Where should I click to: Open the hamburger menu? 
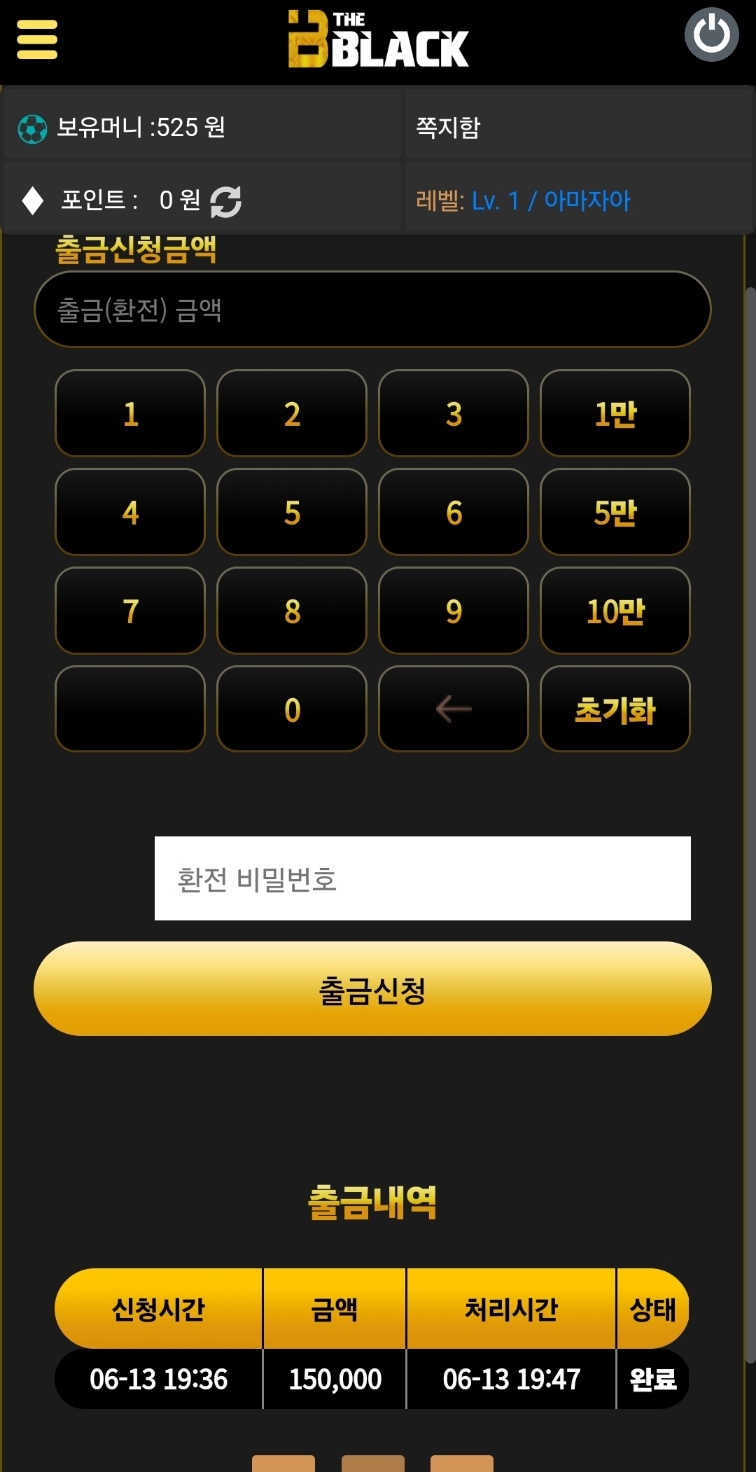point(37,40)
